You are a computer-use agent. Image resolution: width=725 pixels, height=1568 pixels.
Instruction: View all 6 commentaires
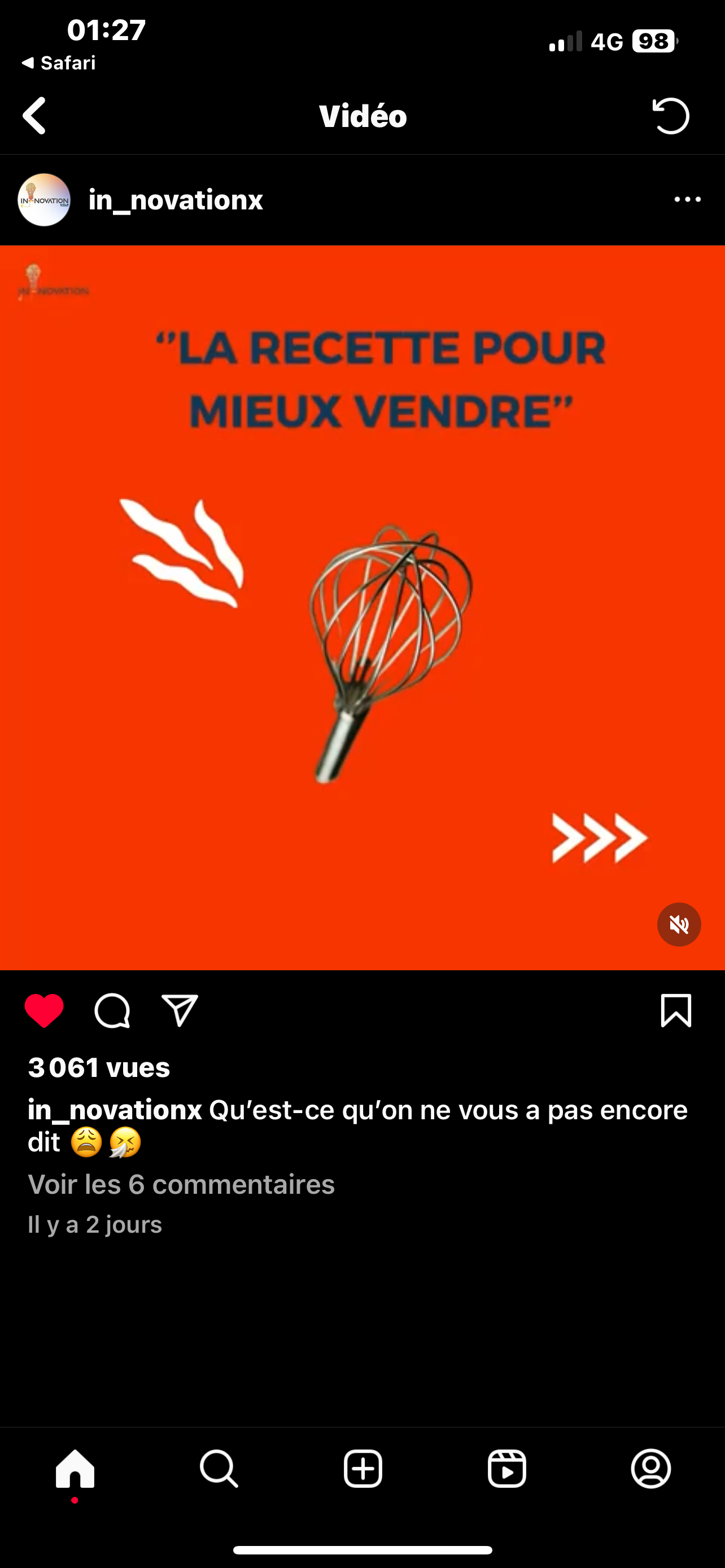pos(181,1184)
